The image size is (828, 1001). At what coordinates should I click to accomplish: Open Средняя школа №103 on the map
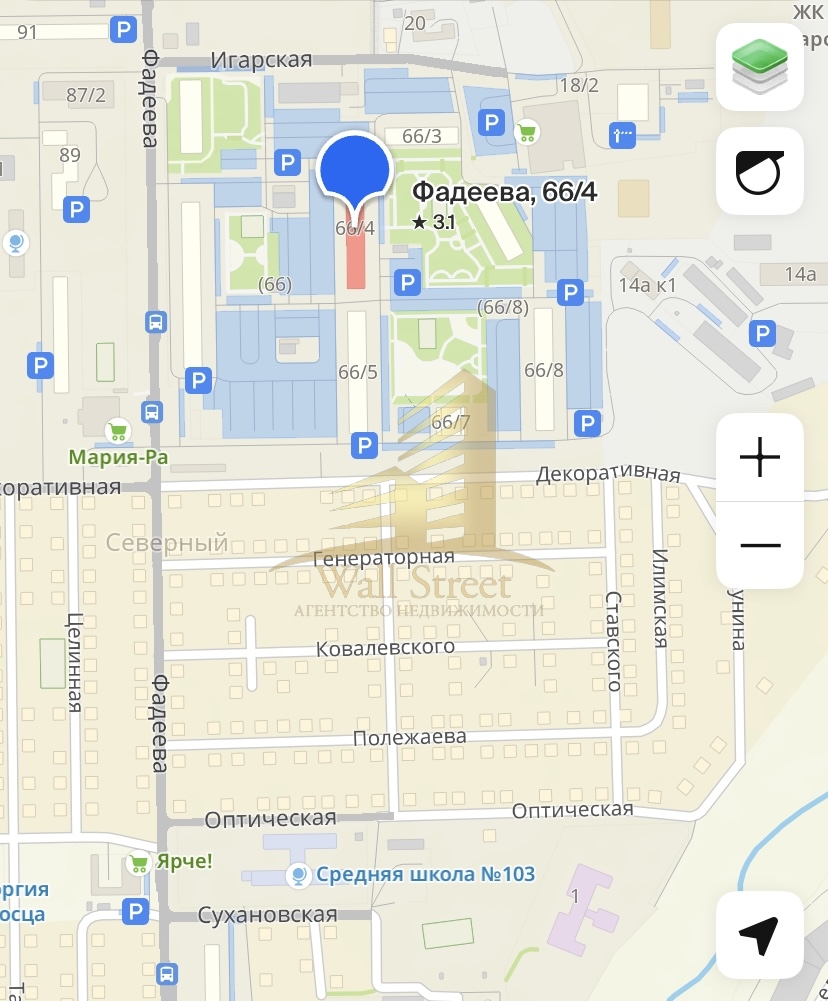(x=297, y=876)
